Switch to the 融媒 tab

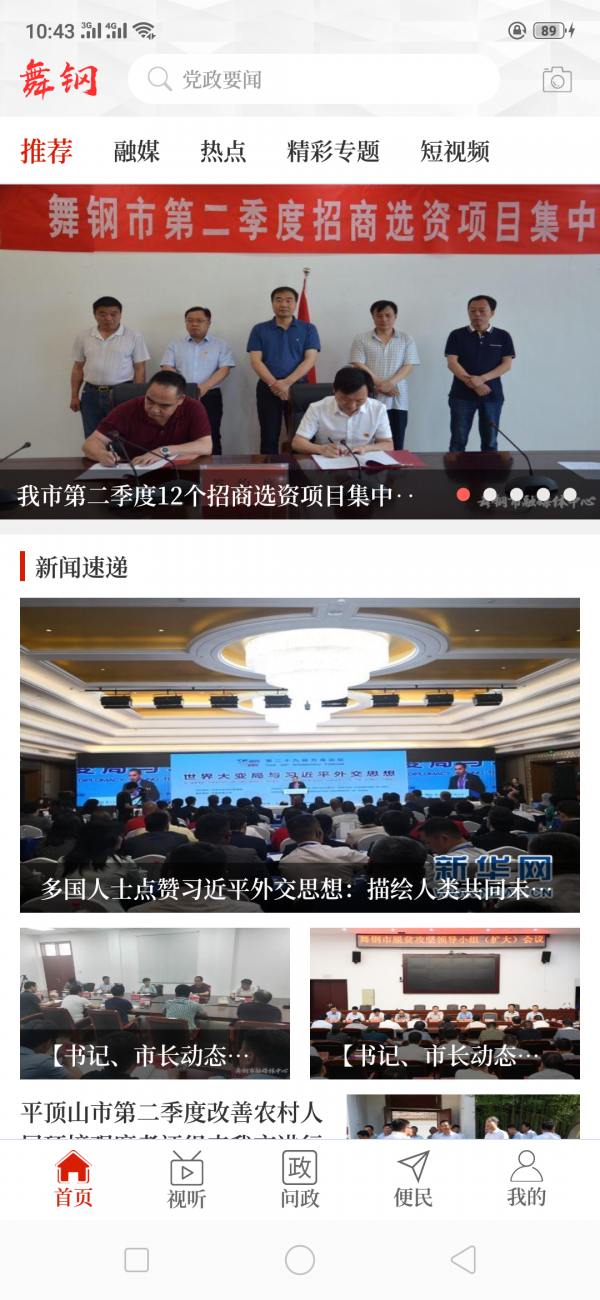[x=137, y=152]
